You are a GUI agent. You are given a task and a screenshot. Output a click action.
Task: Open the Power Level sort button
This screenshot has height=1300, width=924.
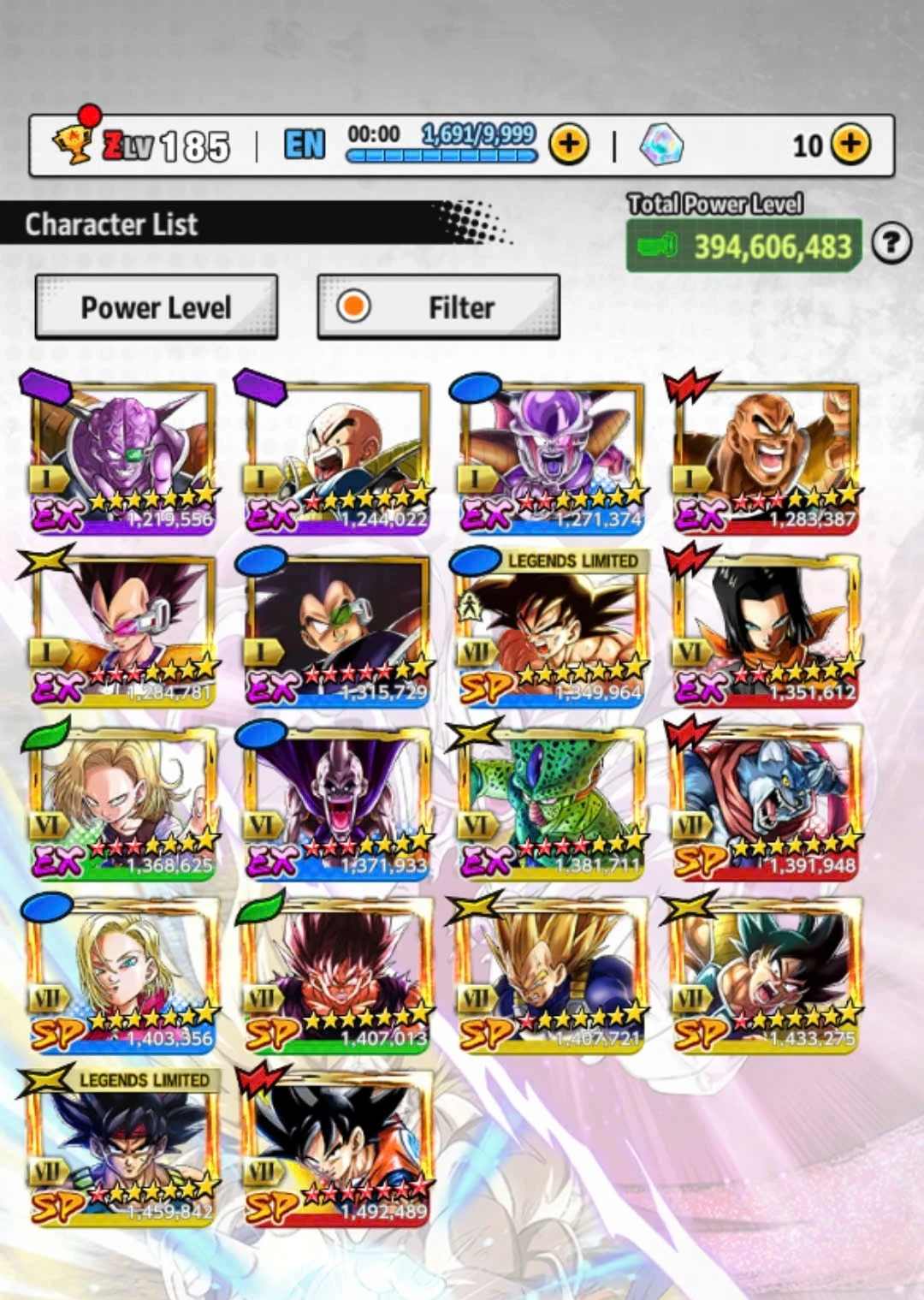coord(157,307)
